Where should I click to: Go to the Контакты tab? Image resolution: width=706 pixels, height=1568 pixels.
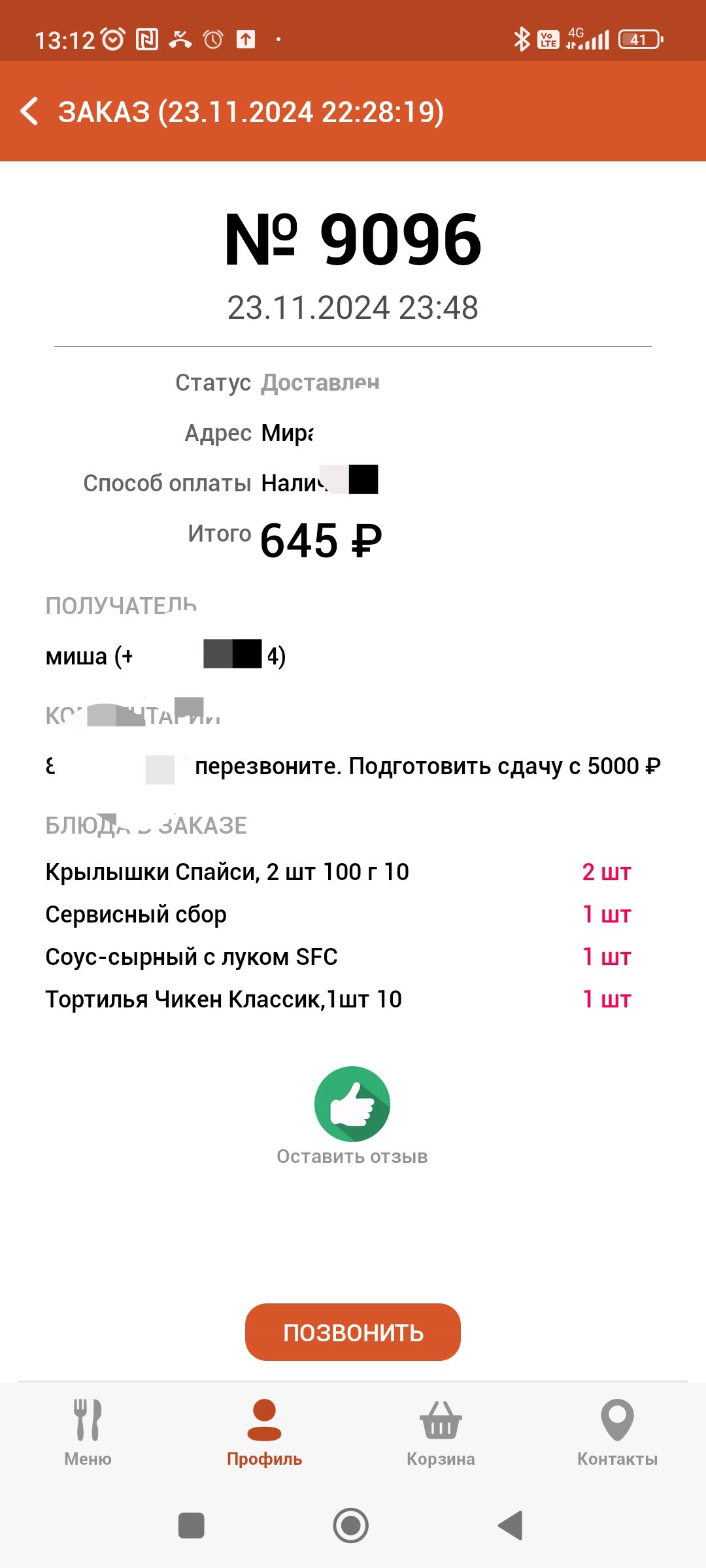[x=617, y=1432]
